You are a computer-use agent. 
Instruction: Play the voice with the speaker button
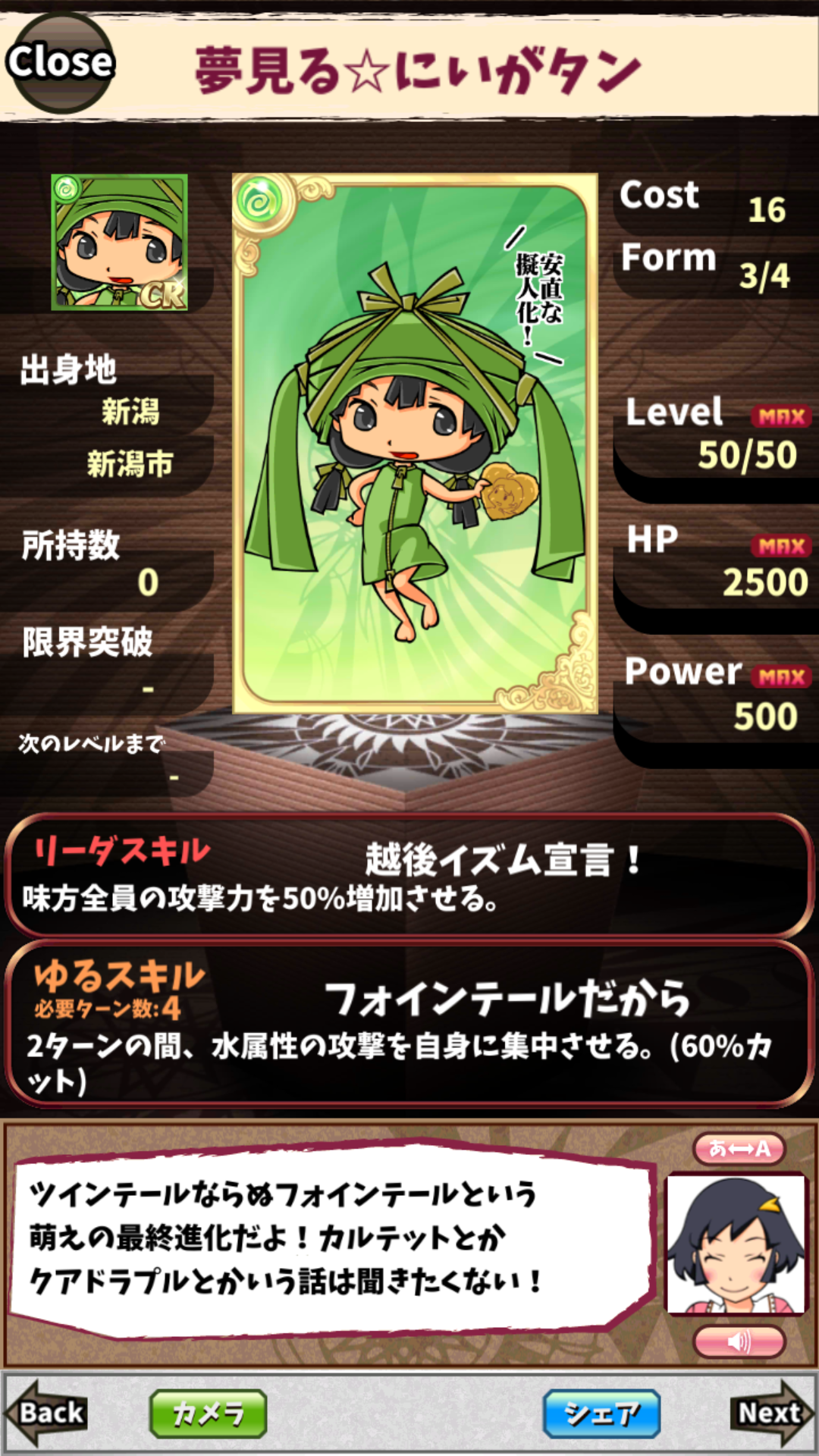(739, 1341)
